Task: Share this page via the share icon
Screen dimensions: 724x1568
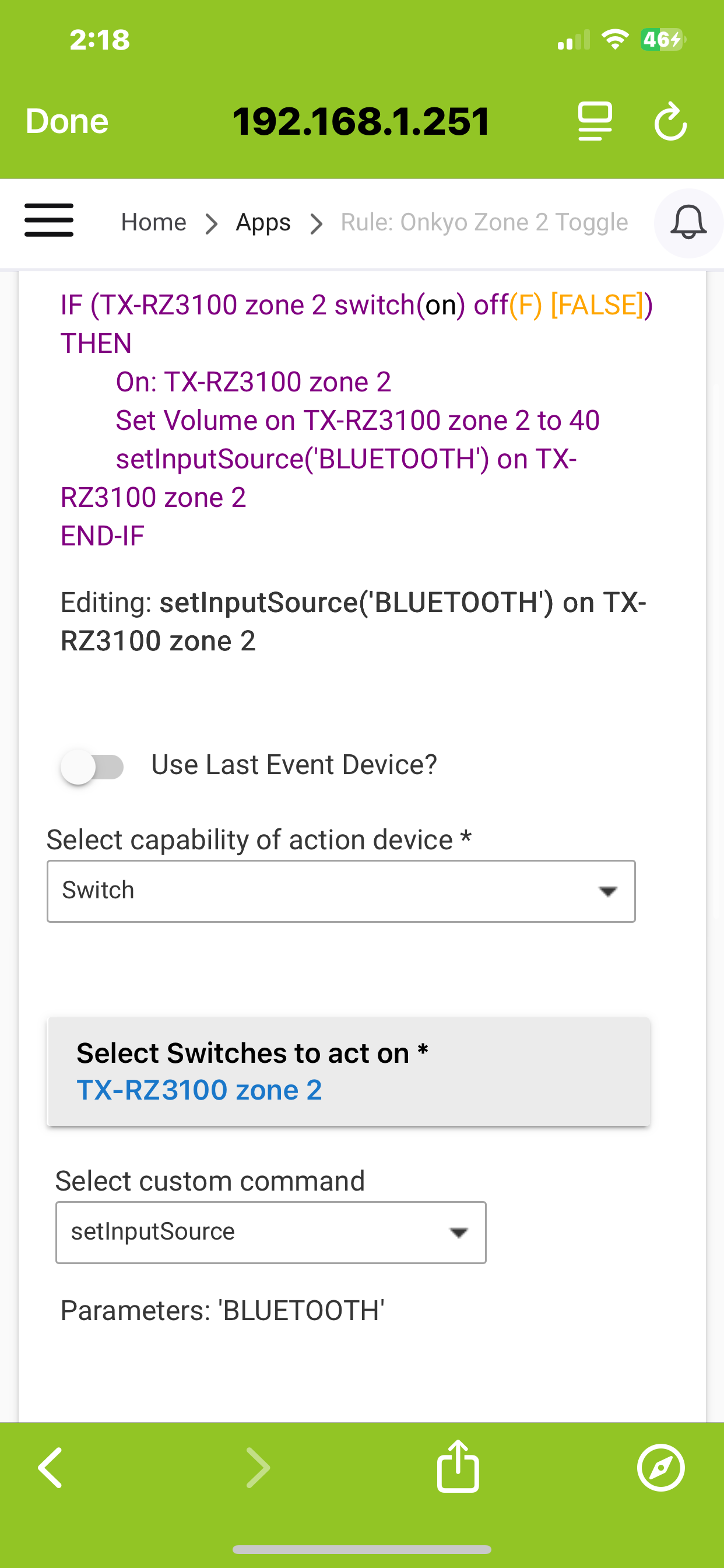Action: point(458,1466)
